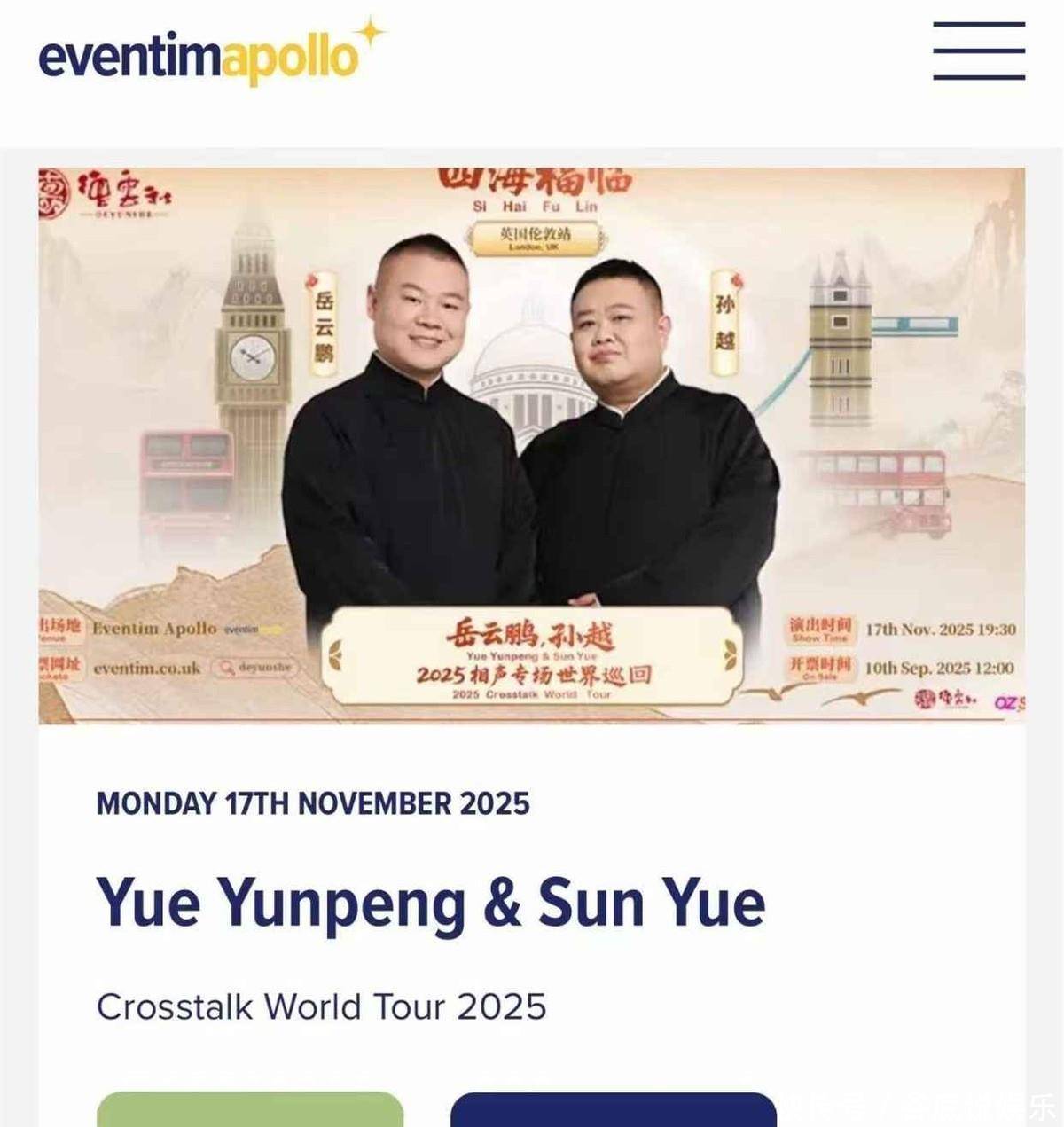1064x1127 pixels.
Task: Tap the green button below the event title
Action: tap(250, 1111)
